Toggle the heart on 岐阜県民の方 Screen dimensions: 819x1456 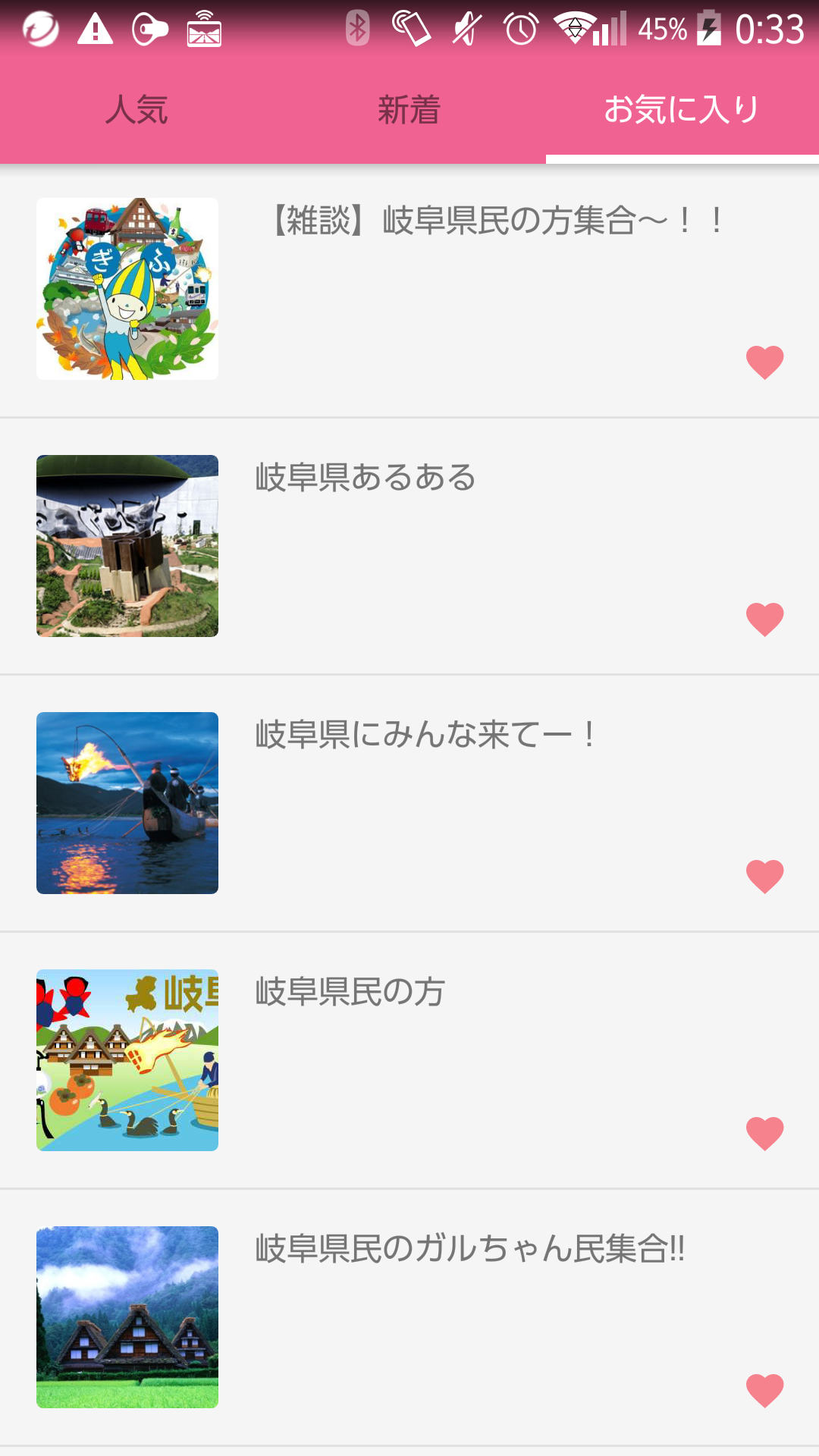[764, 1134]
